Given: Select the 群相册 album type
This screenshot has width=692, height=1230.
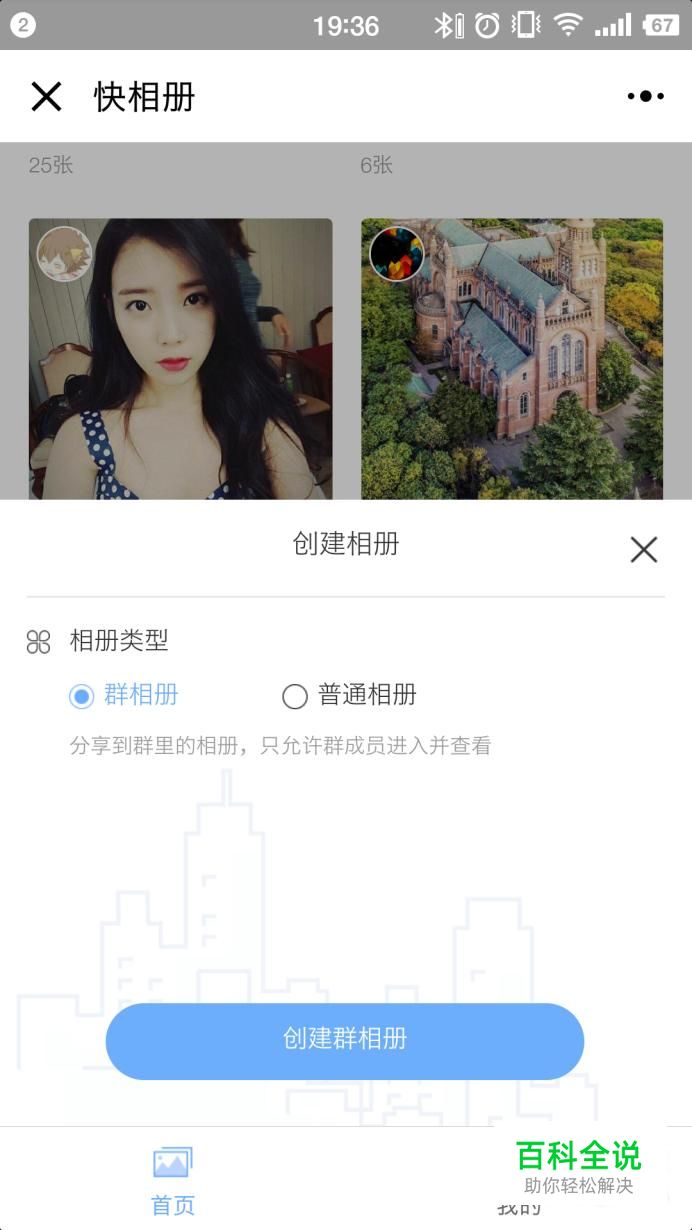Looking at the screenshot, I should pyautogui.click(x=82, y=696).
